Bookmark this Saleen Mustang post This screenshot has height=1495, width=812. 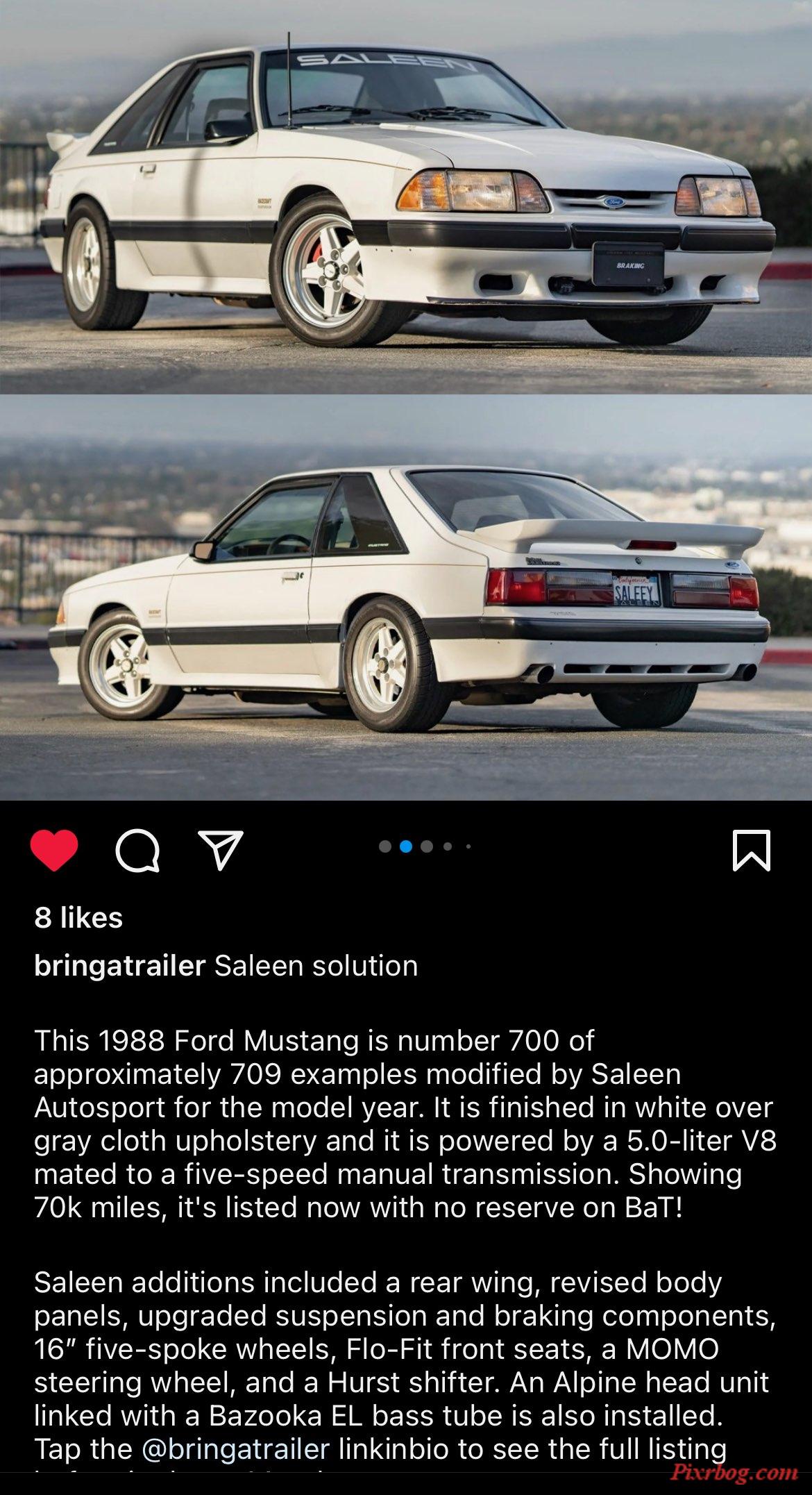coord(752,850)
